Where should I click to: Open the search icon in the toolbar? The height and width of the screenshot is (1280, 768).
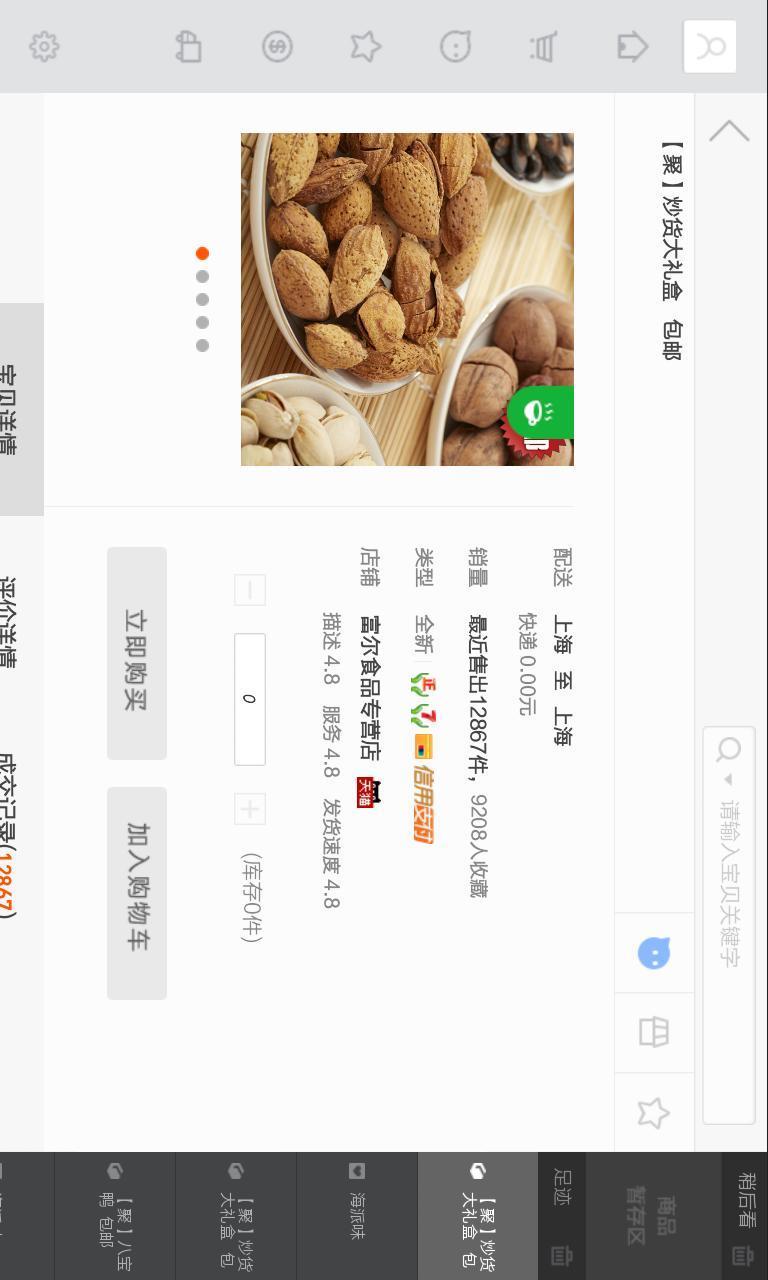[x=710, y=46]
